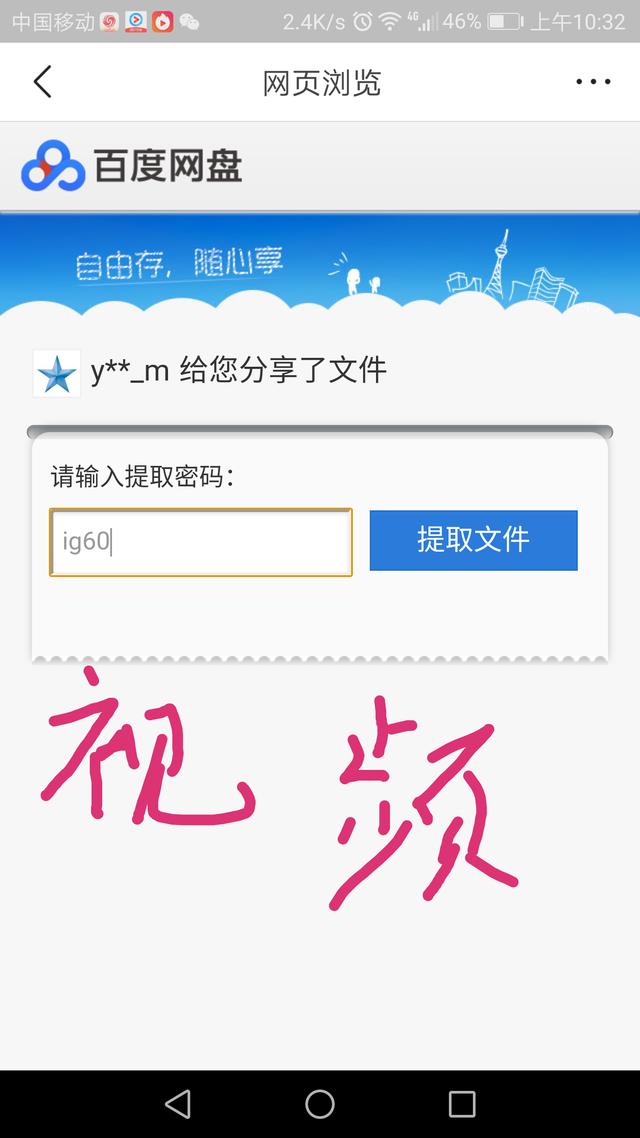Go back using the top-left arrow
Image resolution: width=640 pixels, height=1138 pixels.
pos(43,81)
